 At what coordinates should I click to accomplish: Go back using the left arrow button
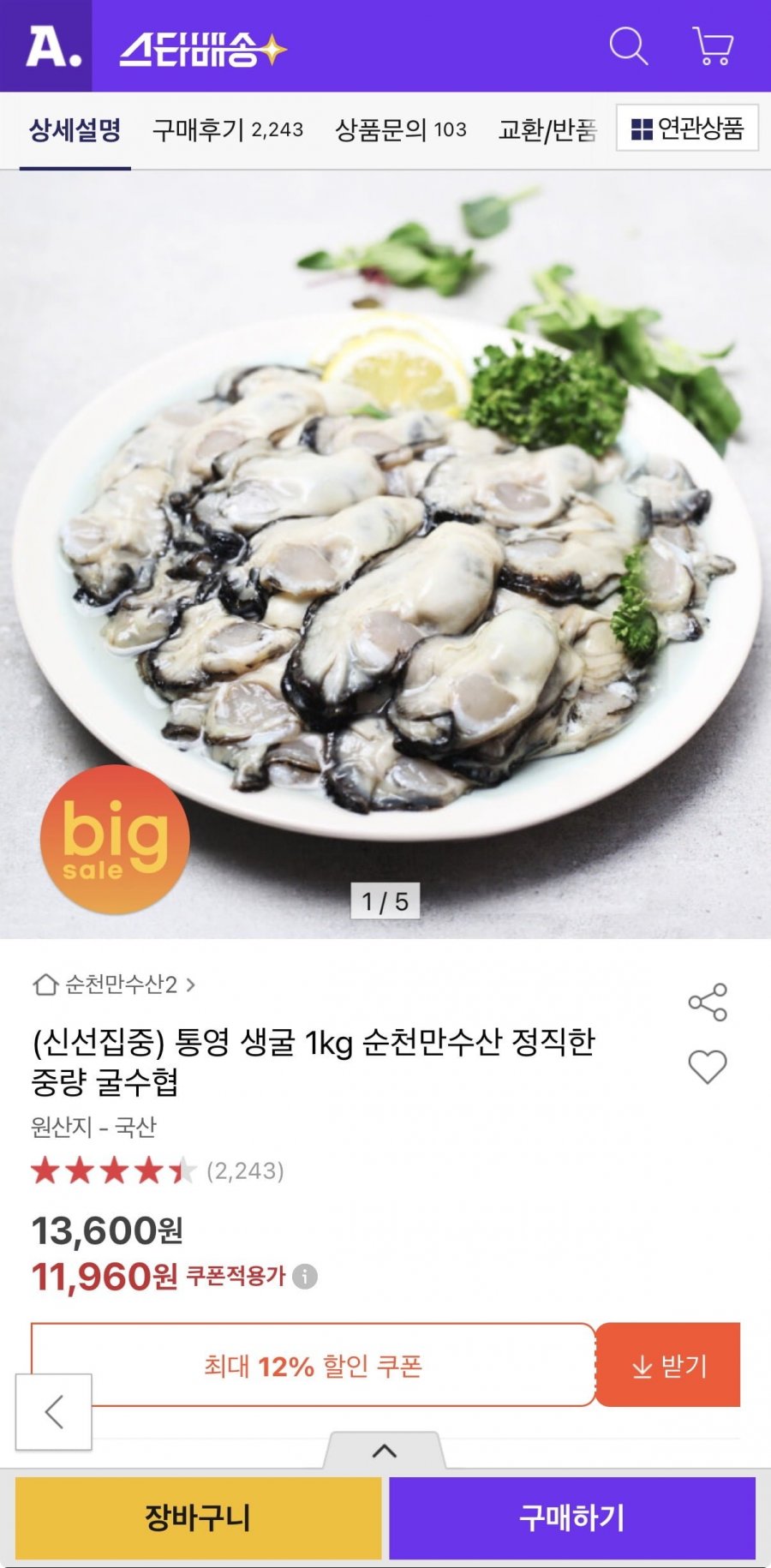click(54, 1412)
